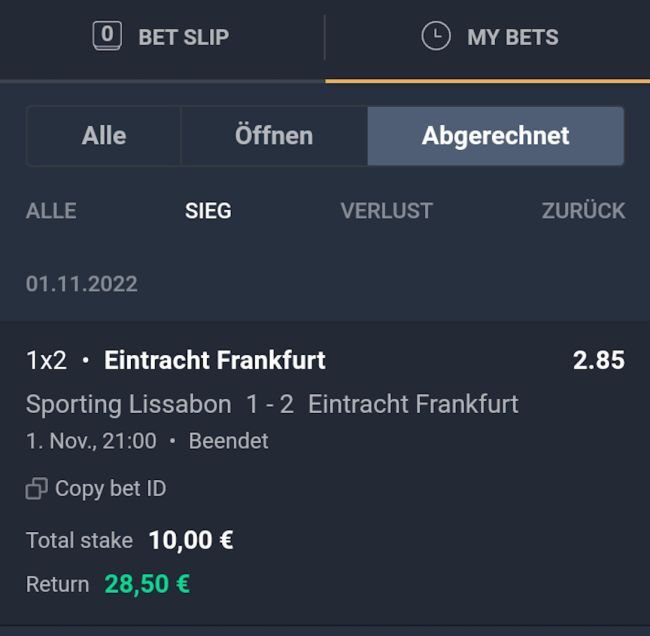Select the Abgerechnet segment

point(495,136)
